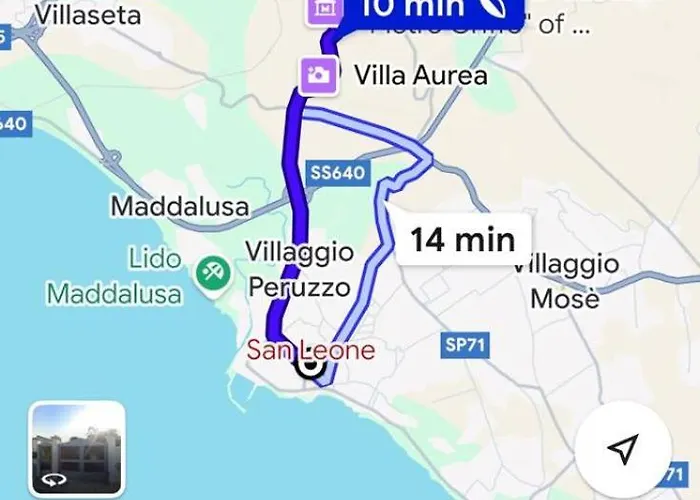The height and width of the screenshot is (500, 700).
Task: Tap the re-center location arrow button
Action: (623, 449)
